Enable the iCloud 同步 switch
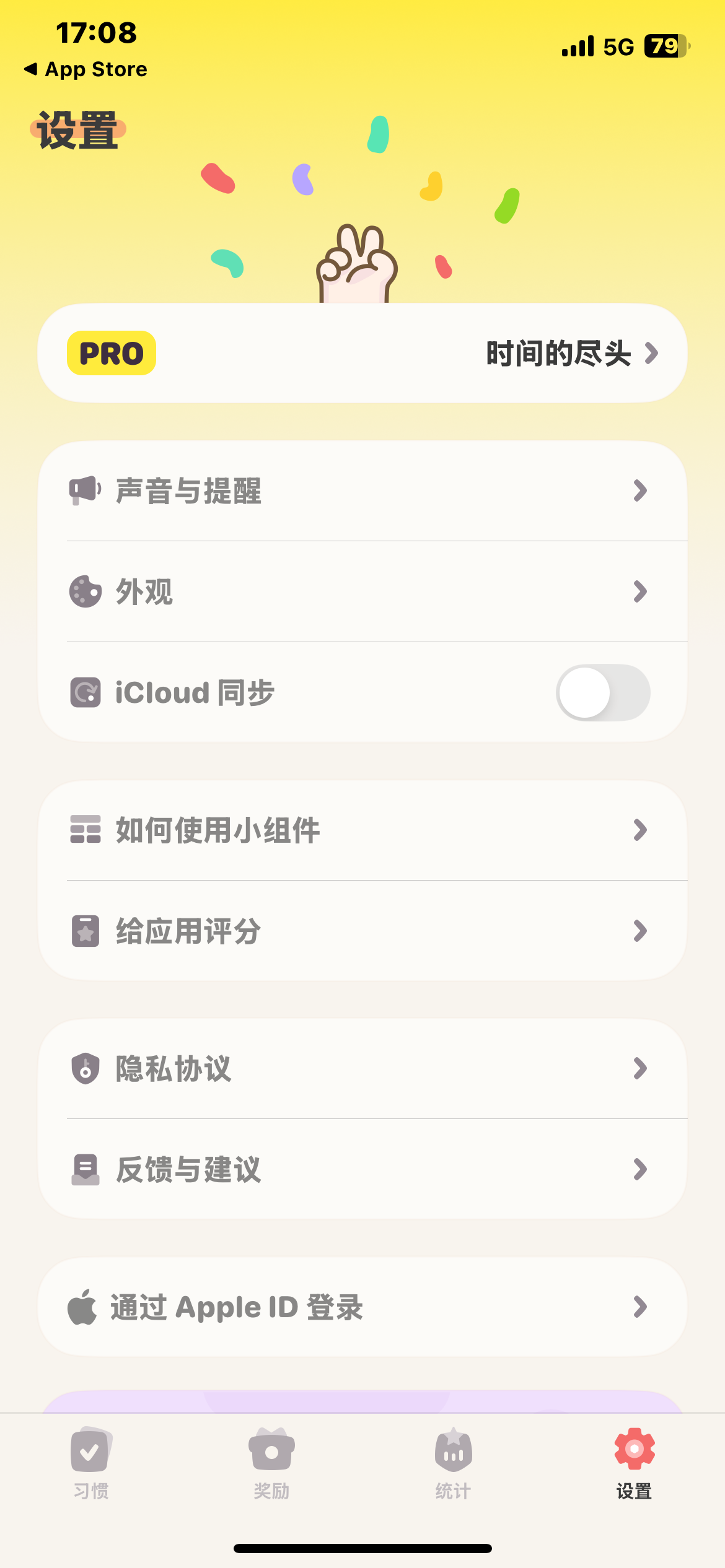725x1568 pixels. tap(602, 692)
